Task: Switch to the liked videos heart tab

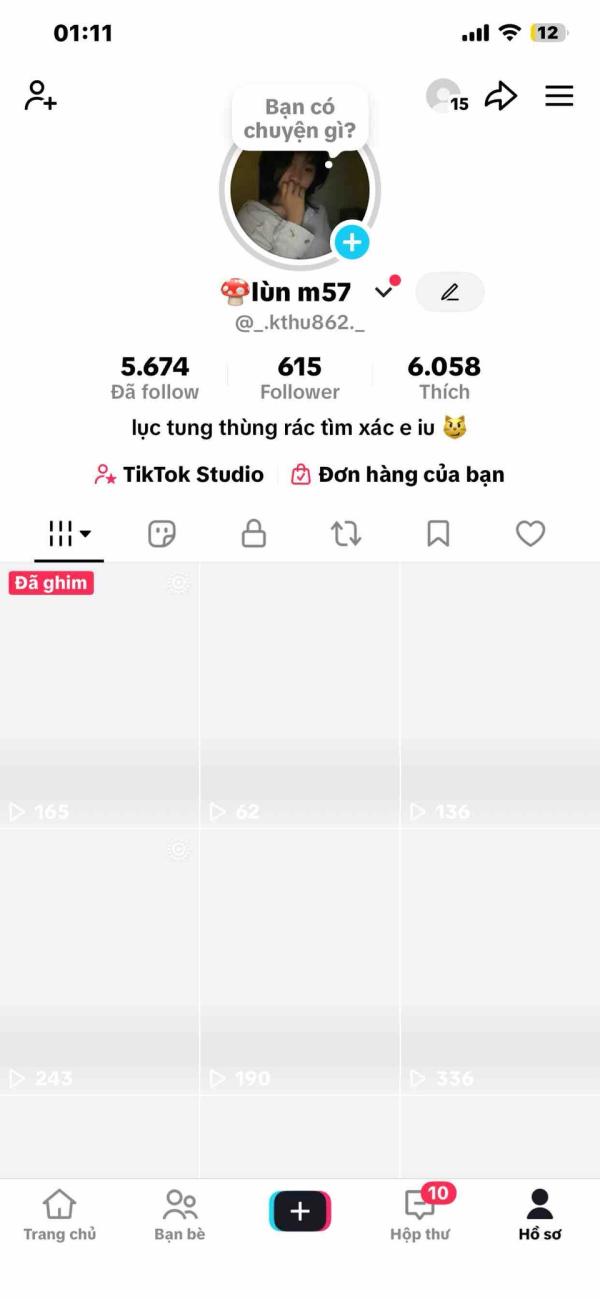Action: coord(530,534)
